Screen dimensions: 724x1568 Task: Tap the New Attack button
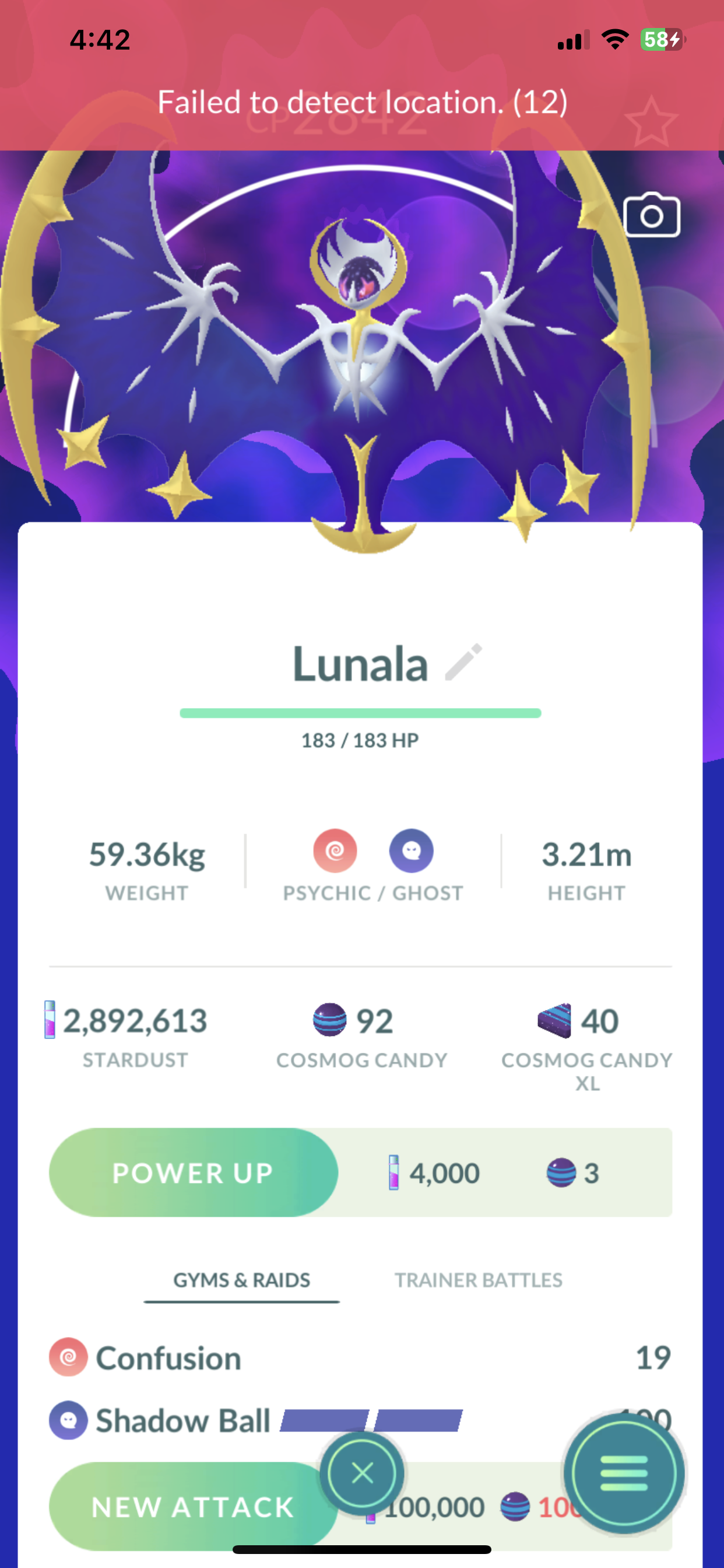pyautogui.click(x=192, y=1507)
